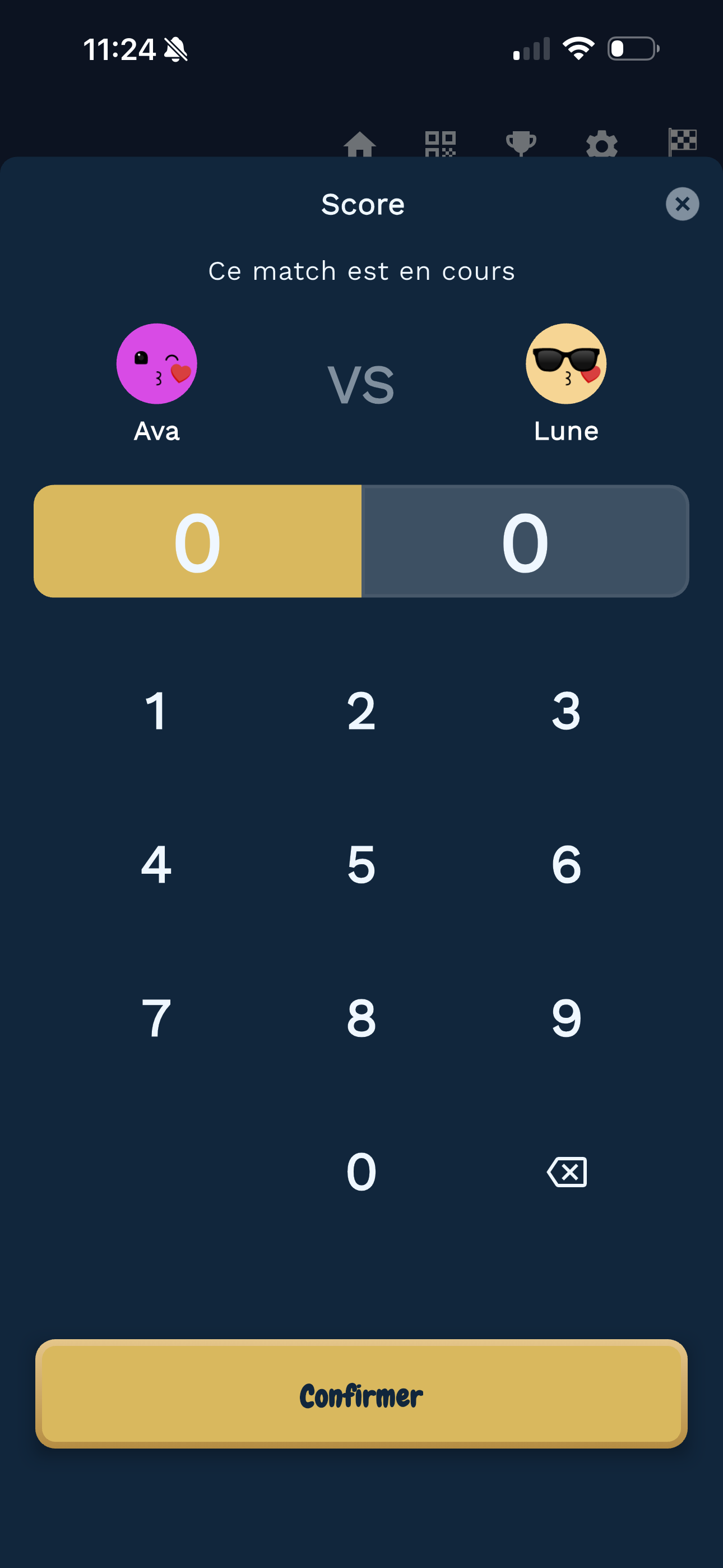The image size is (723, 1568).
Task: Enter digit 9 on the keypad
Action: point(566,1018)
